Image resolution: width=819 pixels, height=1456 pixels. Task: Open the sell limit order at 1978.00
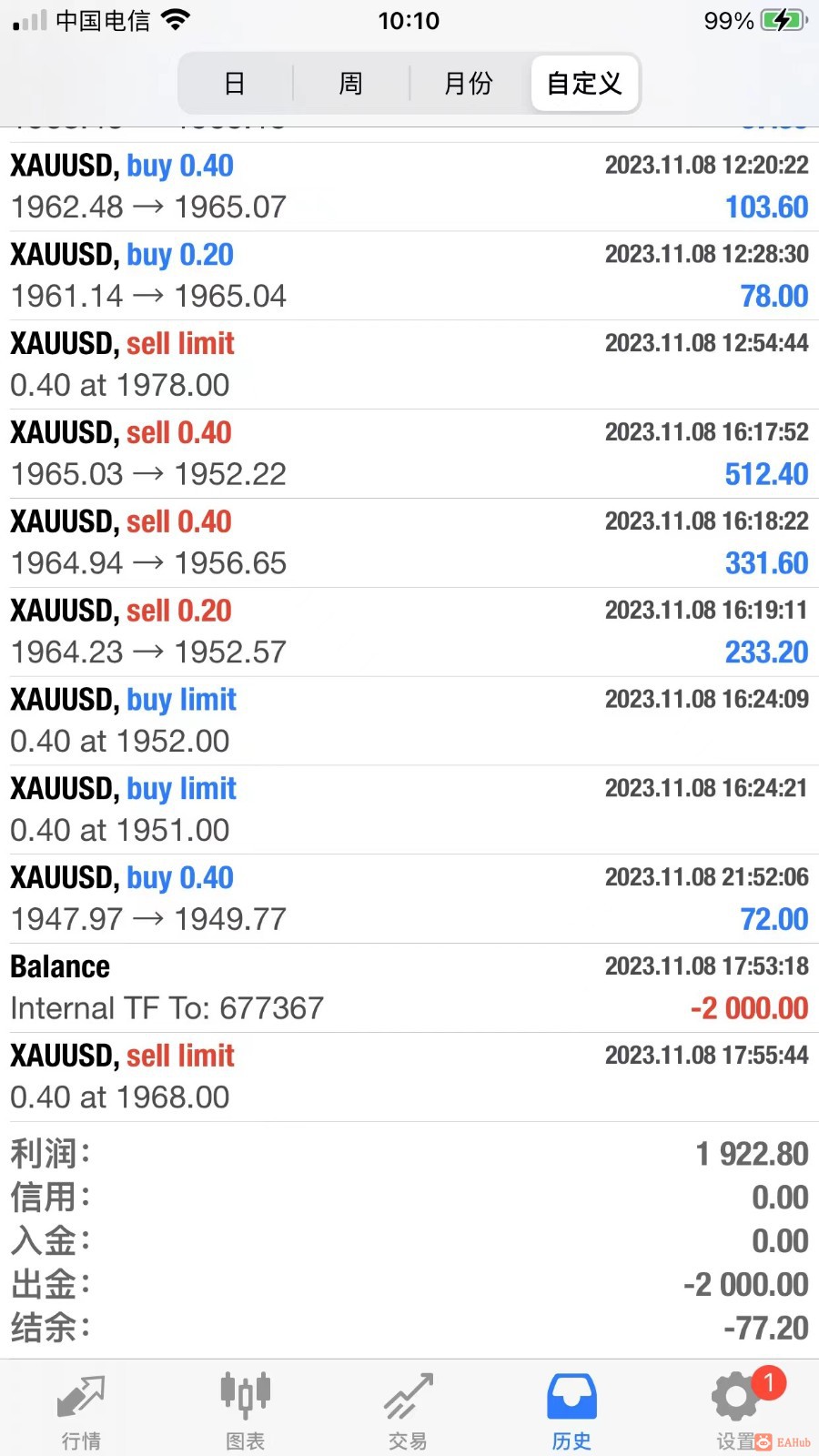[409, 364]
